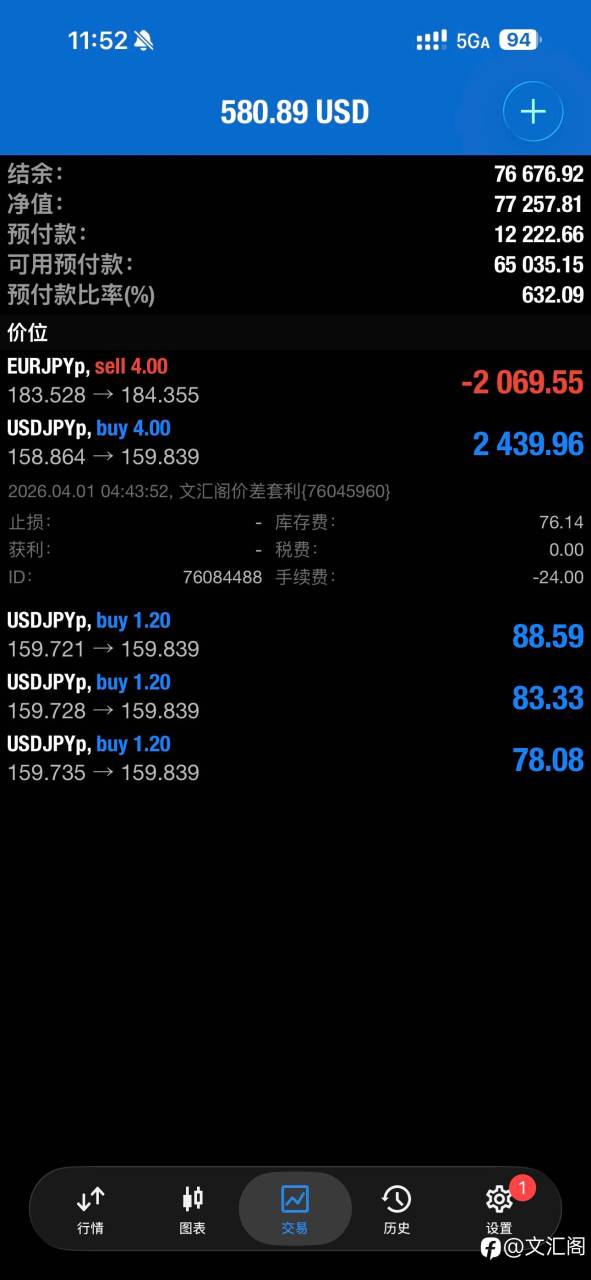Switch to the 图表 tab
The height and width of the screenshot is (1280, 591).
pos(192,1209)
